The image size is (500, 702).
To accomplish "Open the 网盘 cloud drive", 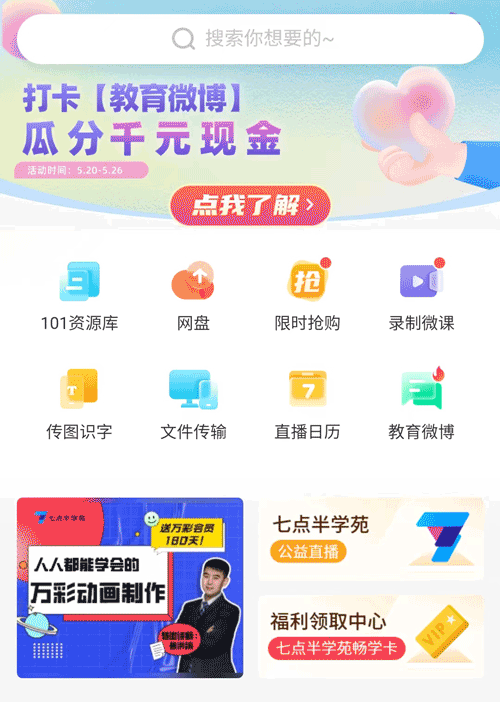I will click(x=193, y=295).
